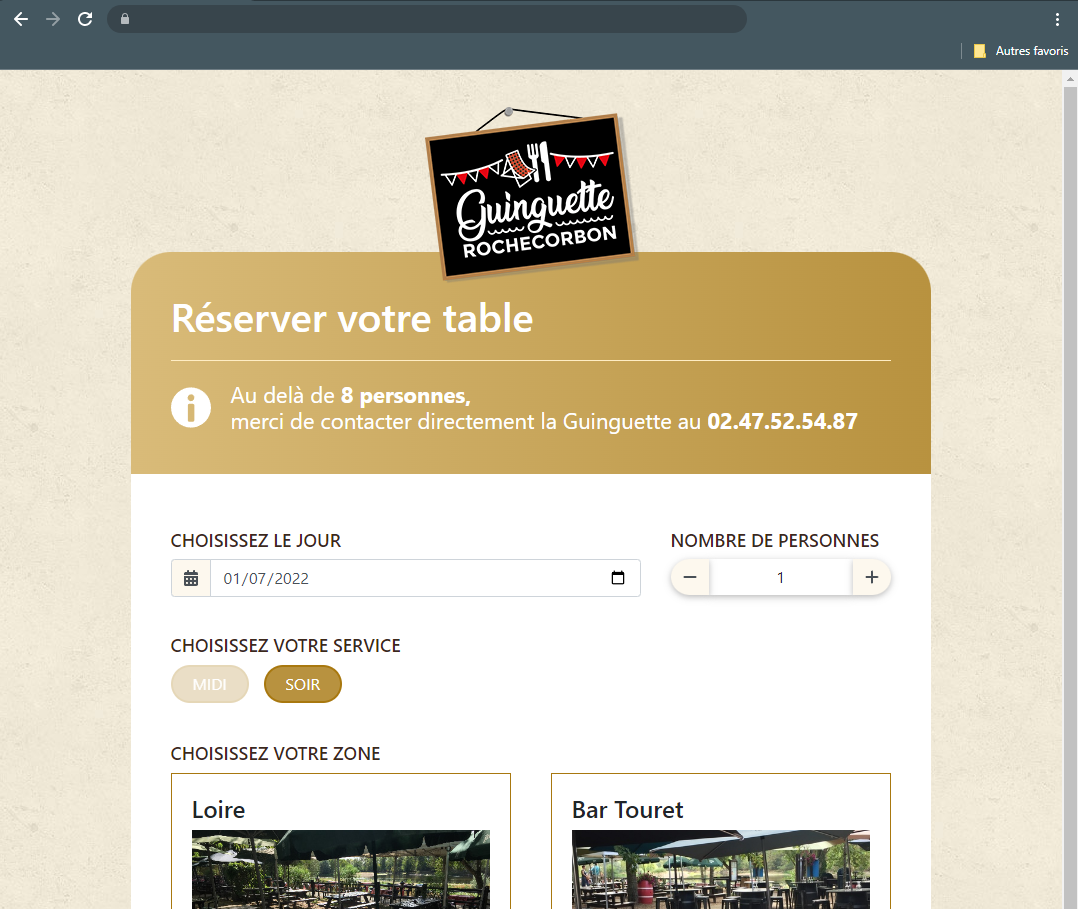Open the browser overflow menu

(x=1057, y=19)
